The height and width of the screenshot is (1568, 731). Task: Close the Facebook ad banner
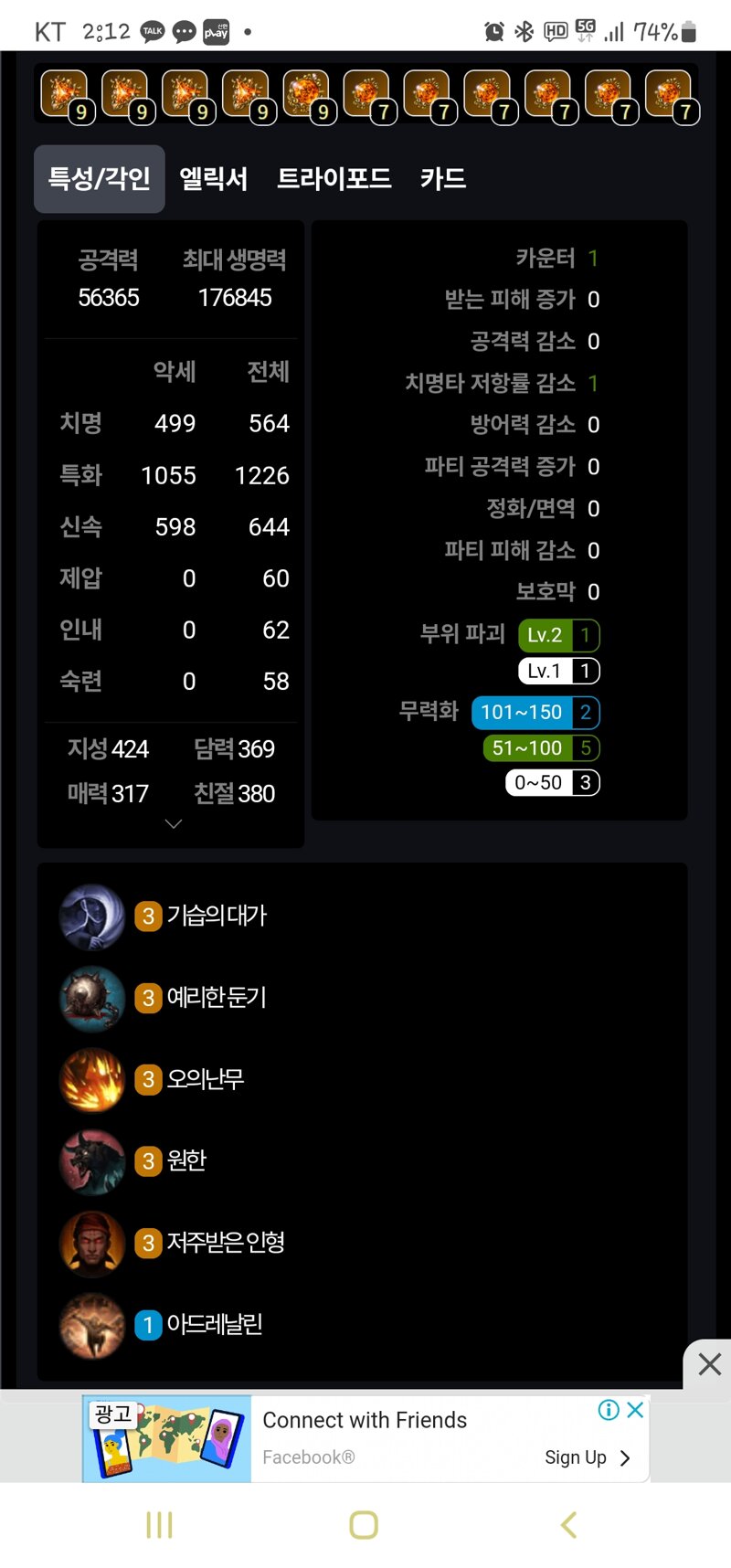636,1409
